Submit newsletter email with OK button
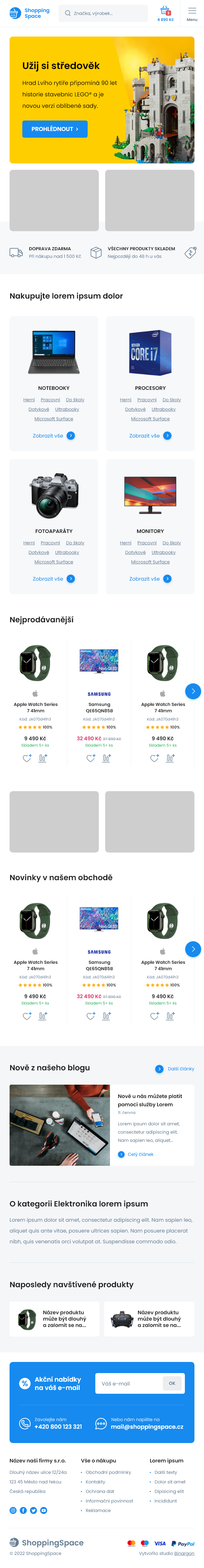Screen dimensions: 204x1568 [x=171, y=1384]
